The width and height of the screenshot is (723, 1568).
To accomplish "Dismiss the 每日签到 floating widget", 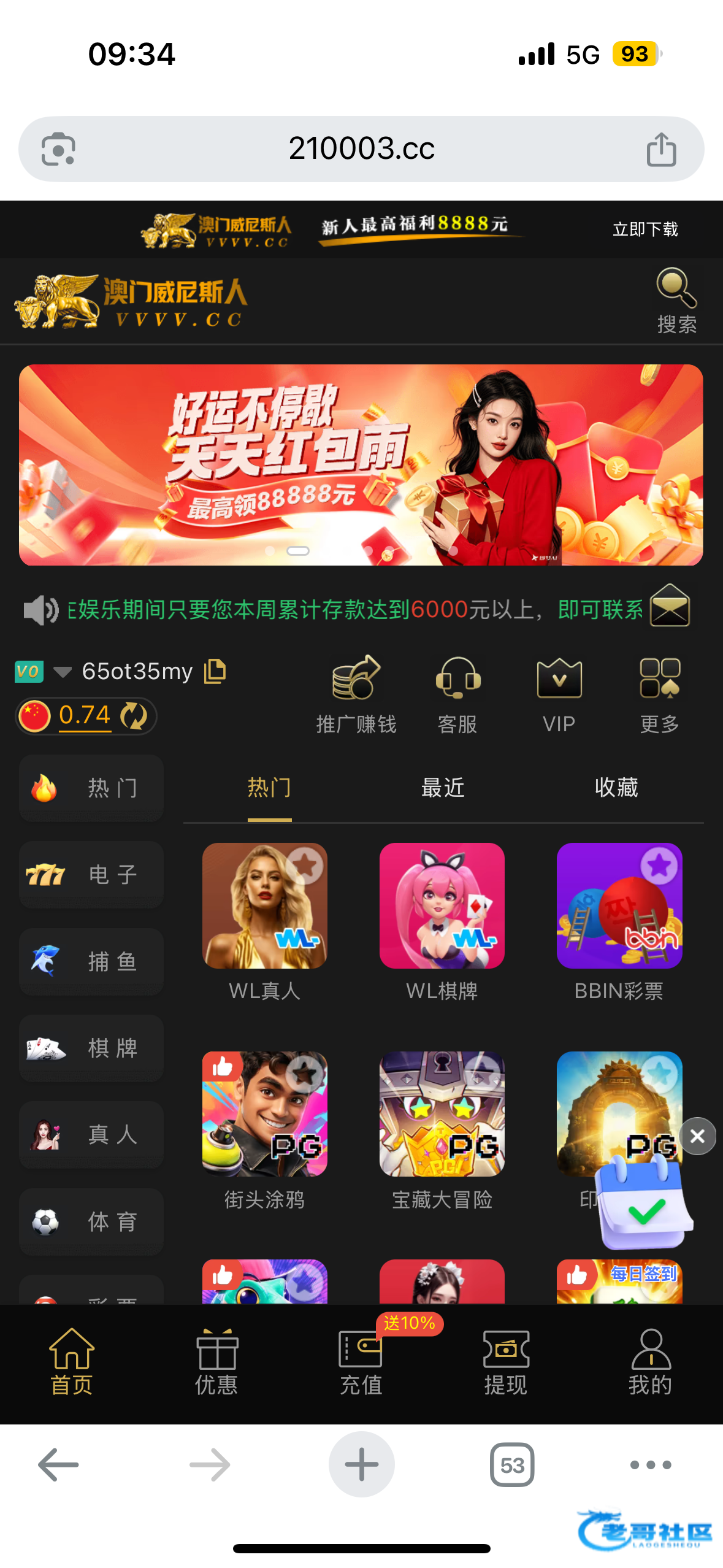I will [x=697, y=1136].
